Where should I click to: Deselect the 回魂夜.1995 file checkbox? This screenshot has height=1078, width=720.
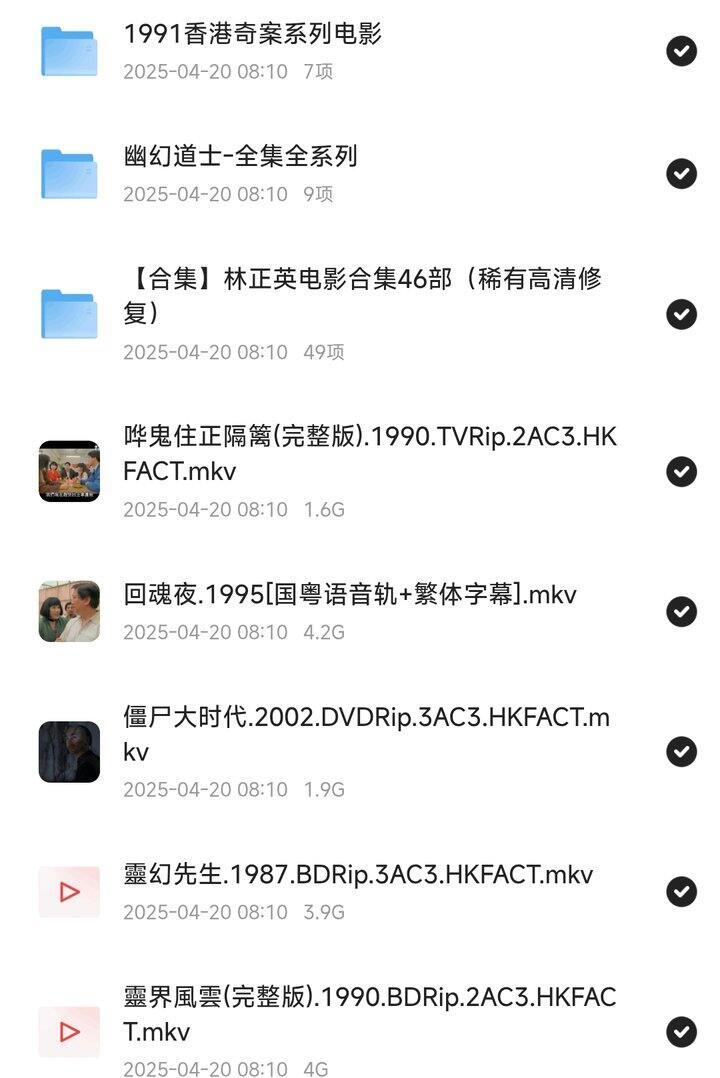tap(682, 611)
